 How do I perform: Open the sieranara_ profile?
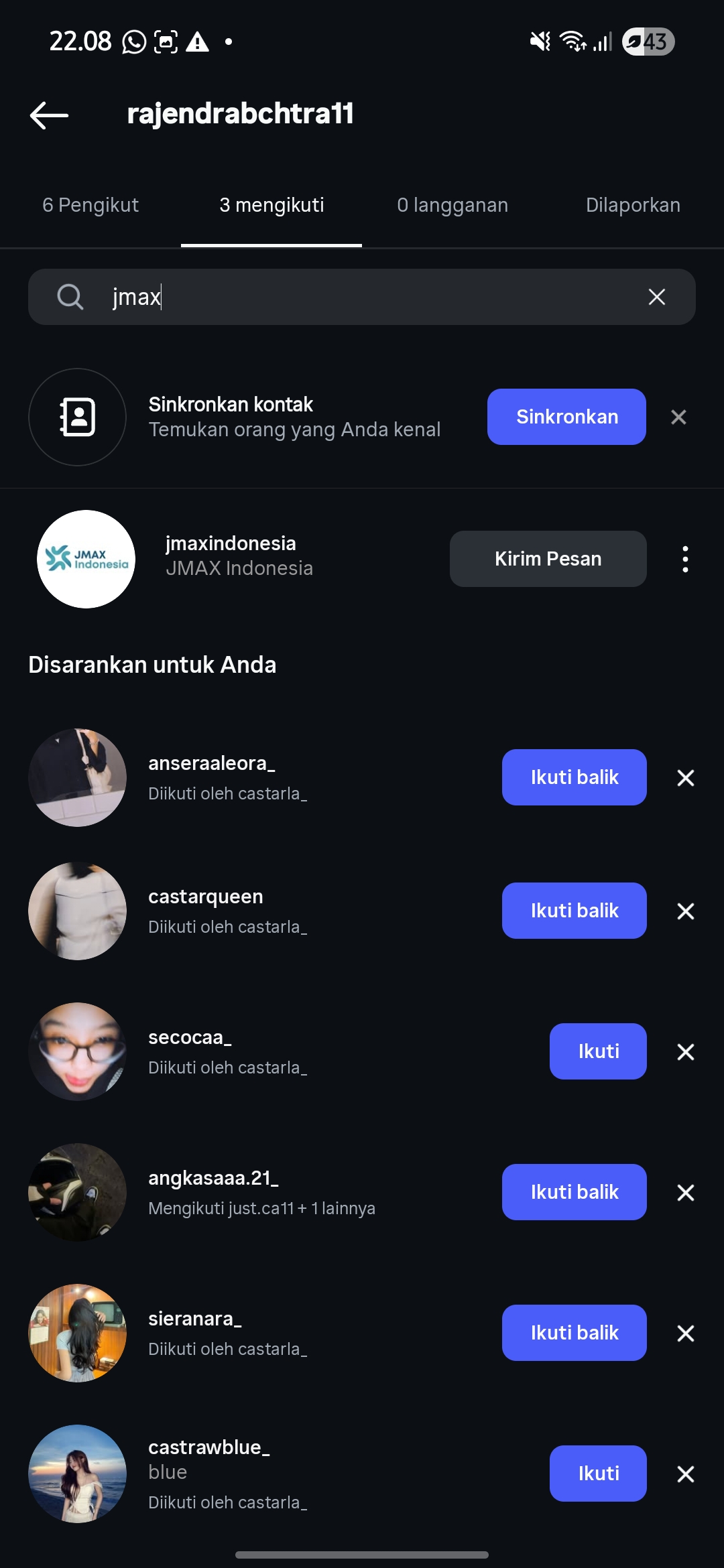(194, 1319)
